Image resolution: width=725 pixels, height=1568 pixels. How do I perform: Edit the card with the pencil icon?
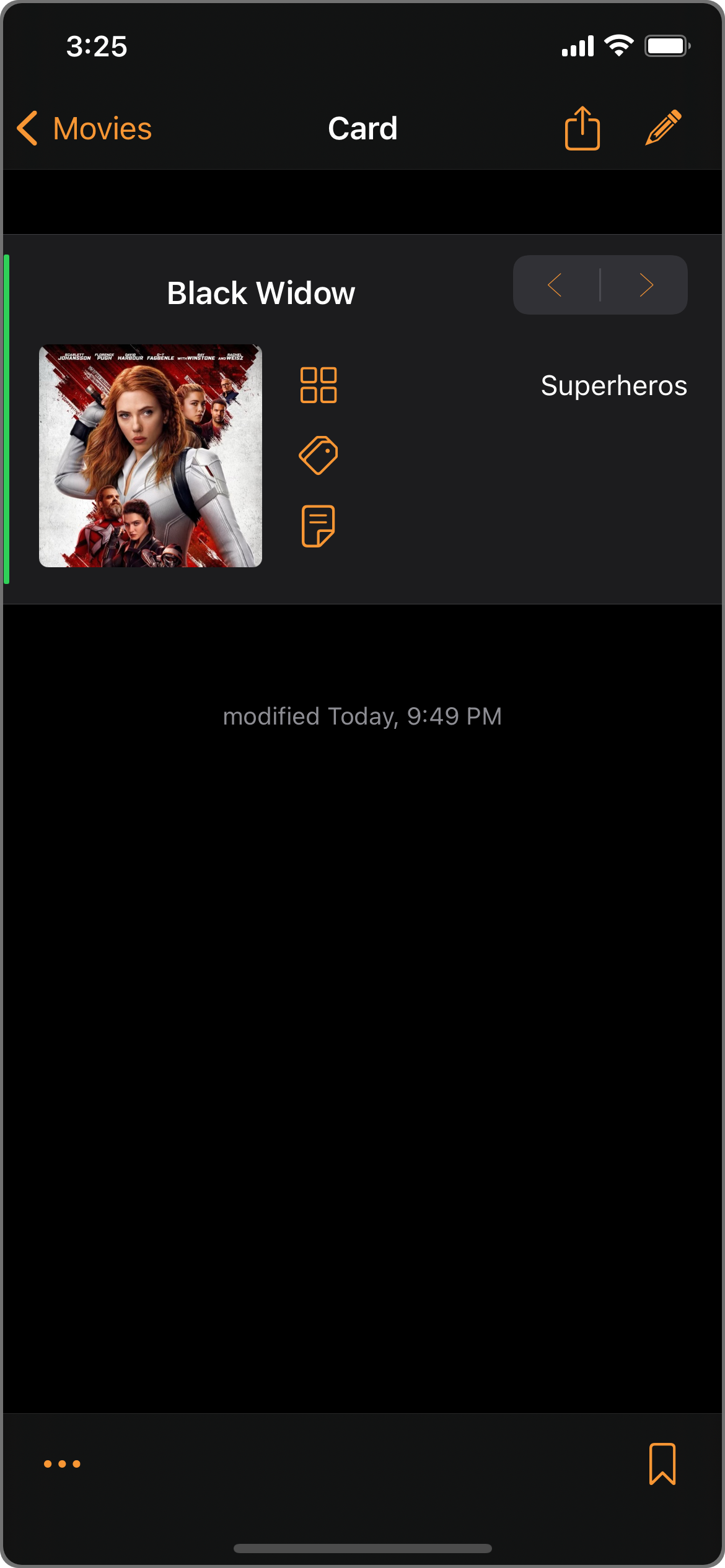click(663, 128)
